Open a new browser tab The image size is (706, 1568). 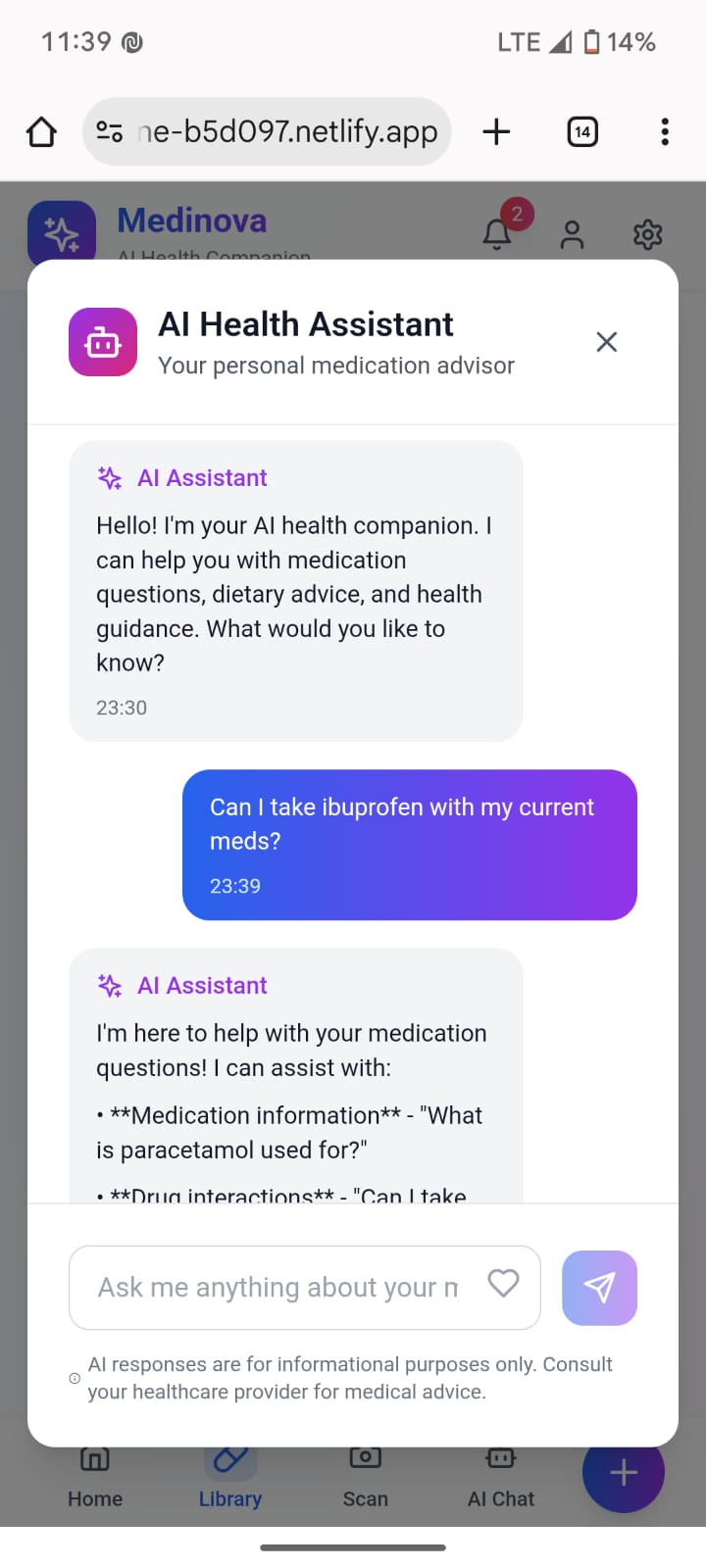(x=497, y=131)
